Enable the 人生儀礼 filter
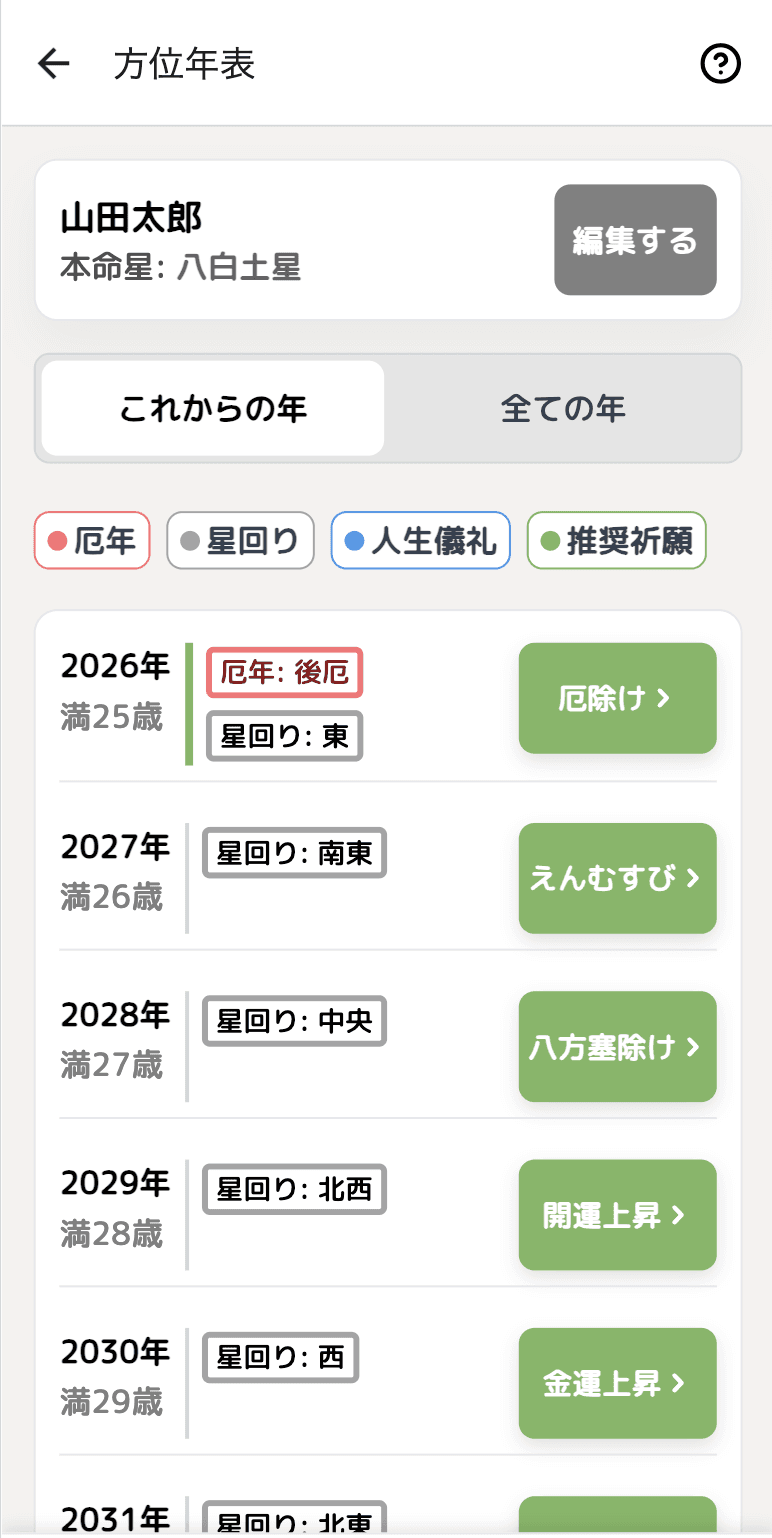The width and height of the screenshot is (772, 1538). [420, 540]
